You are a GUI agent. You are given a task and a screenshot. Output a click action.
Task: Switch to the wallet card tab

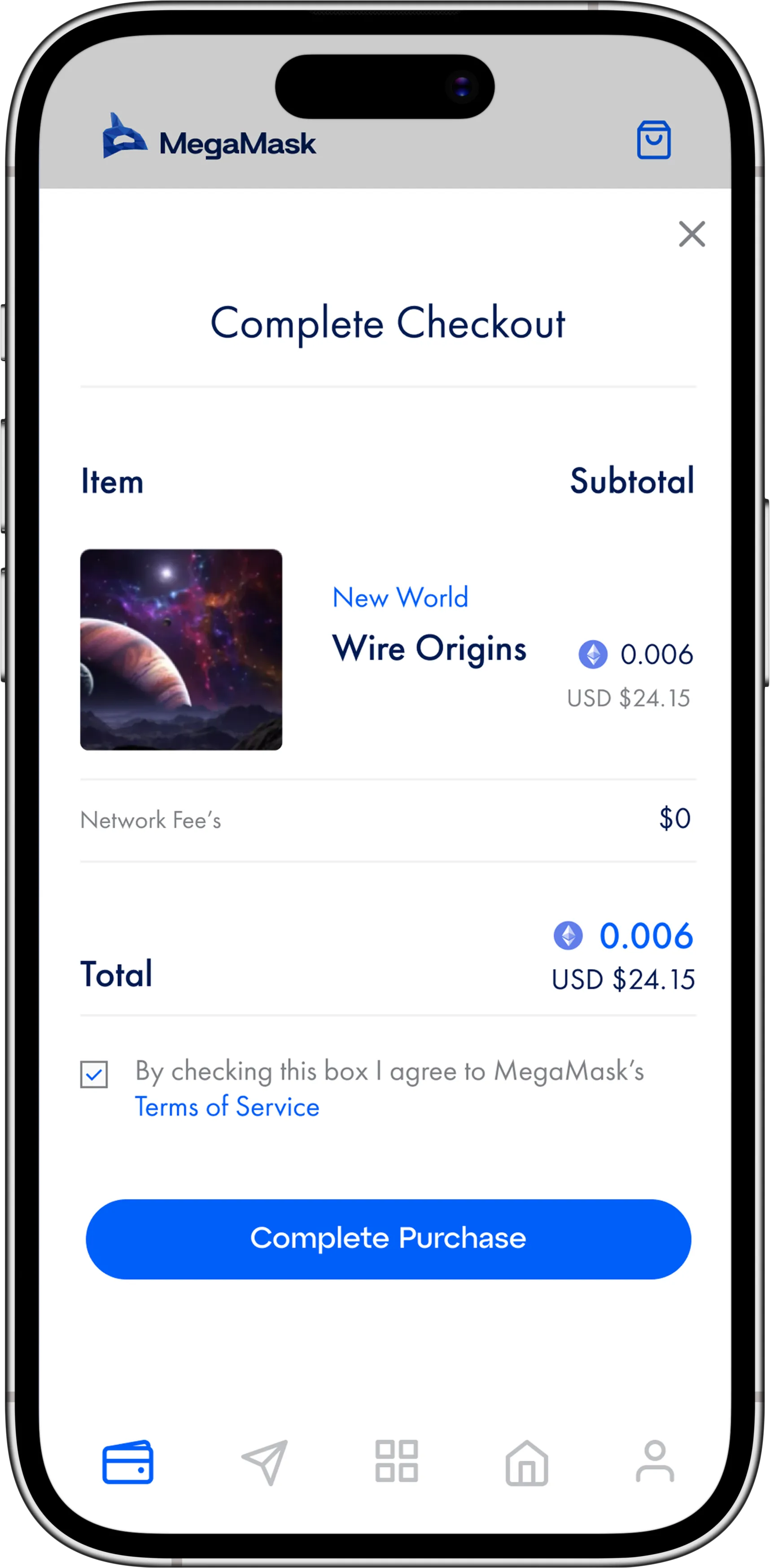click(x=128, y=1462)
